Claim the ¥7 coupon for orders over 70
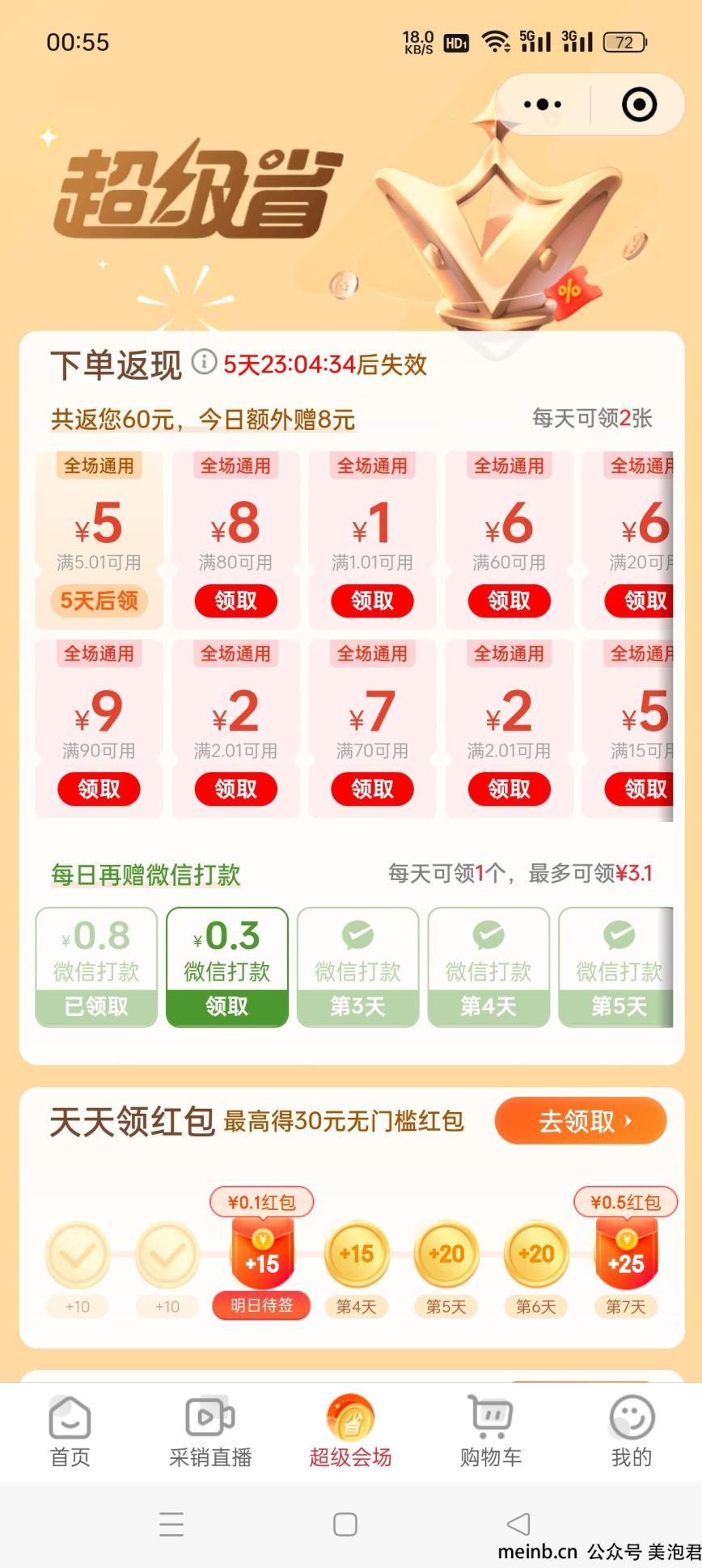This screenshot has height=1568, width=702. point(372,789)
